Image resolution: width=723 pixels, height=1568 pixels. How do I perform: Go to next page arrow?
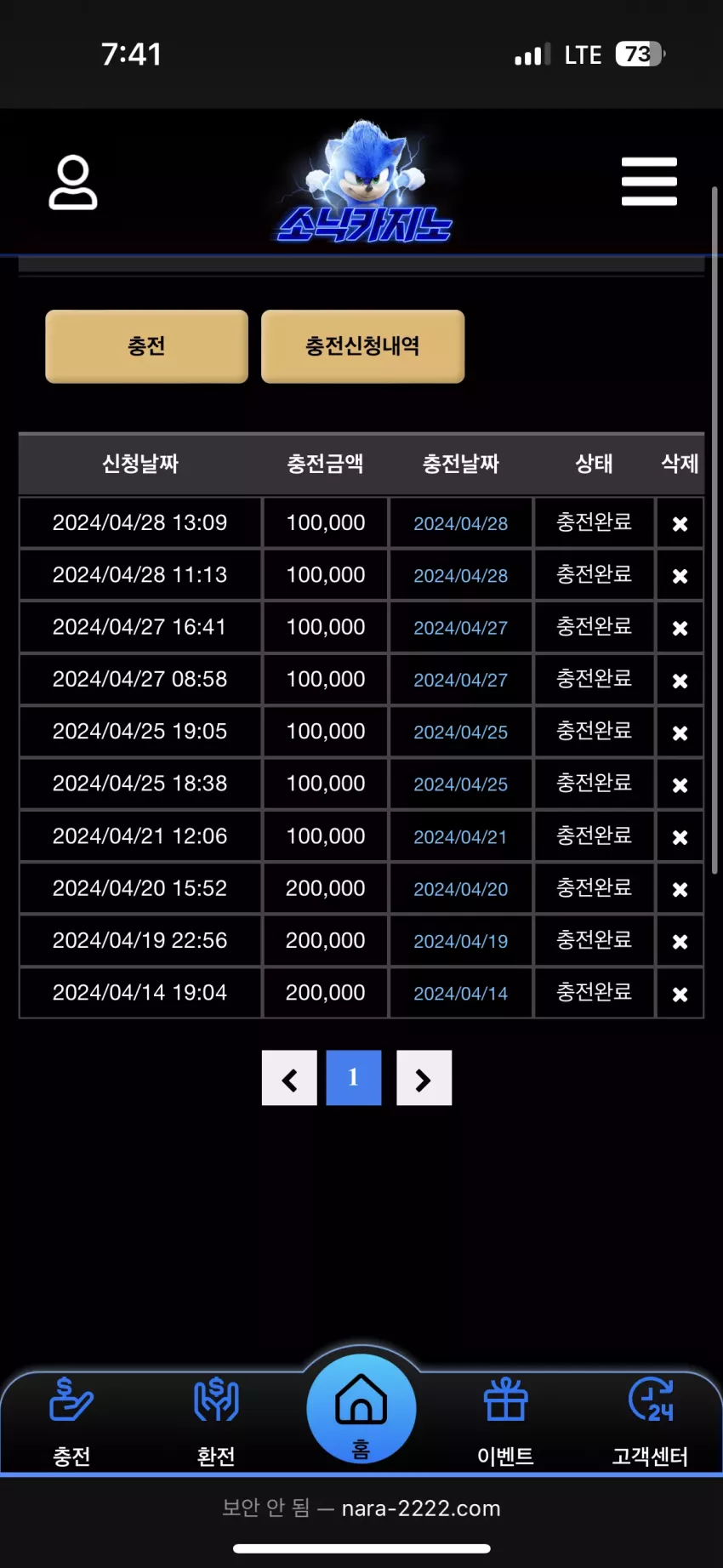(424, 1078)
